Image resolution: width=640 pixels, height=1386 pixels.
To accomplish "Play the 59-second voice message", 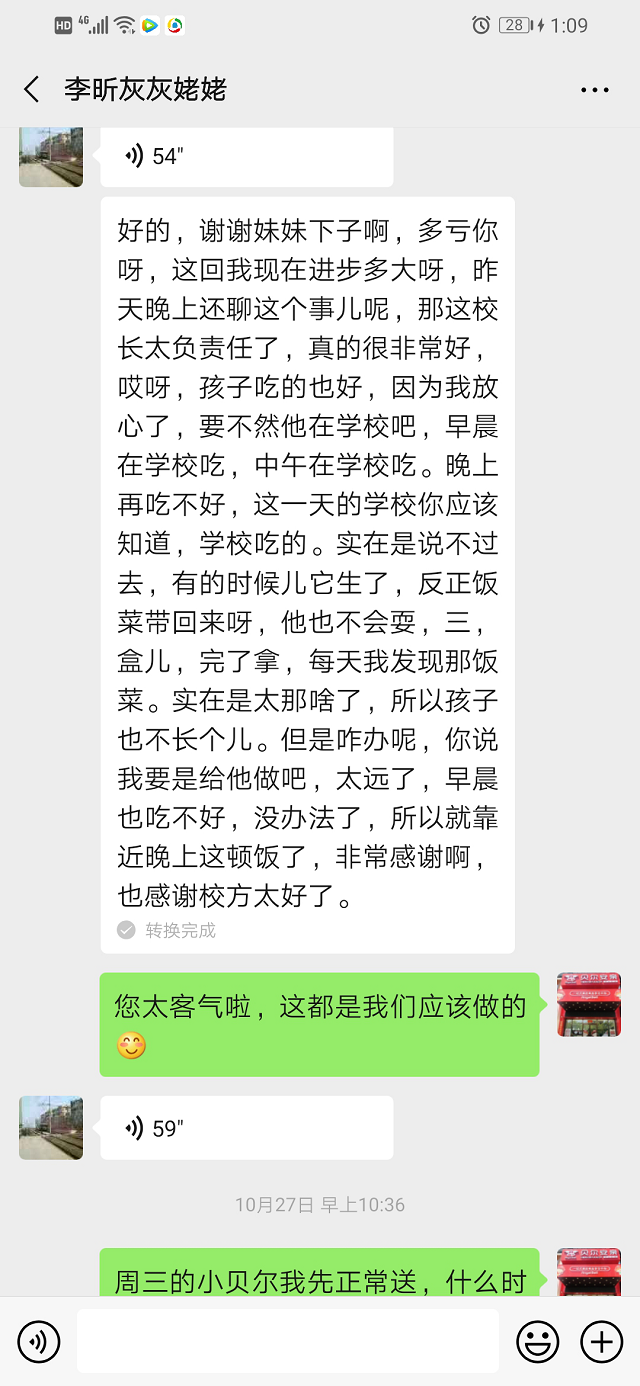I will point(246,1128).
